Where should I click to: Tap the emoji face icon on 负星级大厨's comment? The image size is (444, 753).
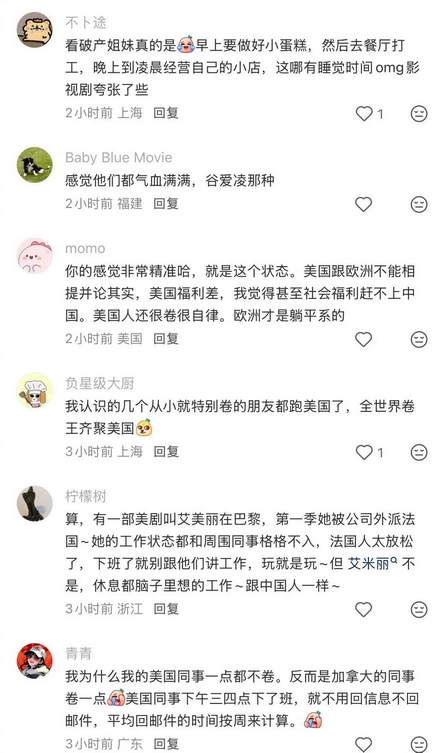[419, 452]
